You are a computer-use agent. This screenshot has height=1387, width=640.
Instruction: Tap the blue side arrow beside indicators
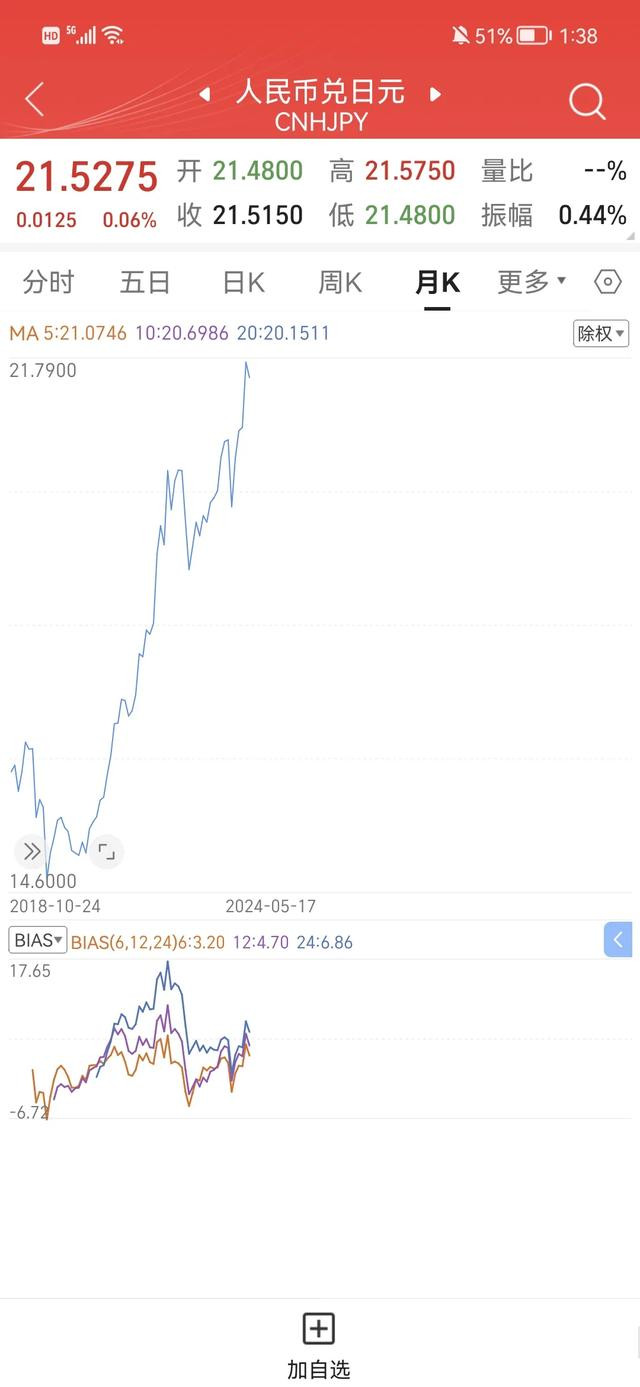pyautogui.click(x=618, y=940)
